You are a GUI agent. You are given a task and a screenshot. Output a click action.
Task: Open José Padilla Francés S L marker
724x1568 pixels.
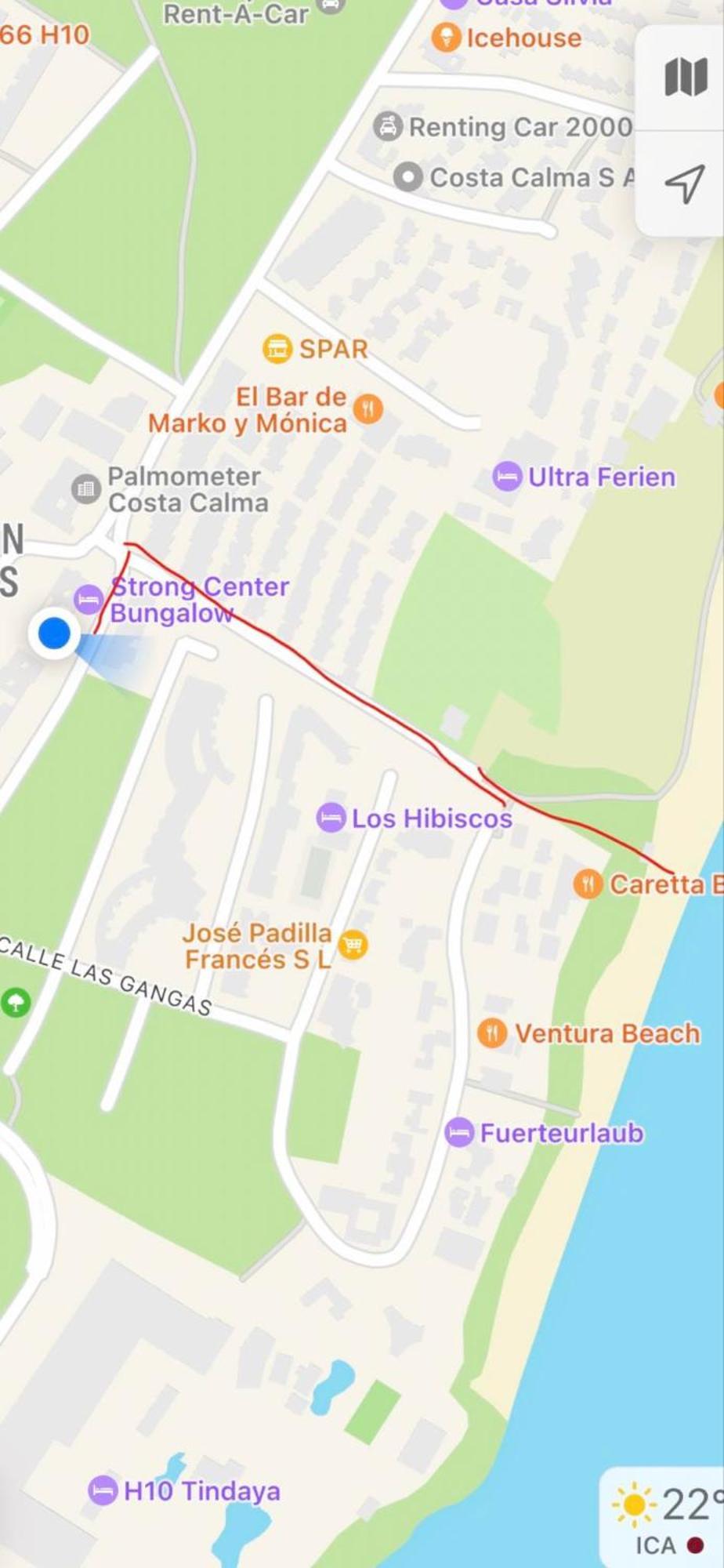353,945
